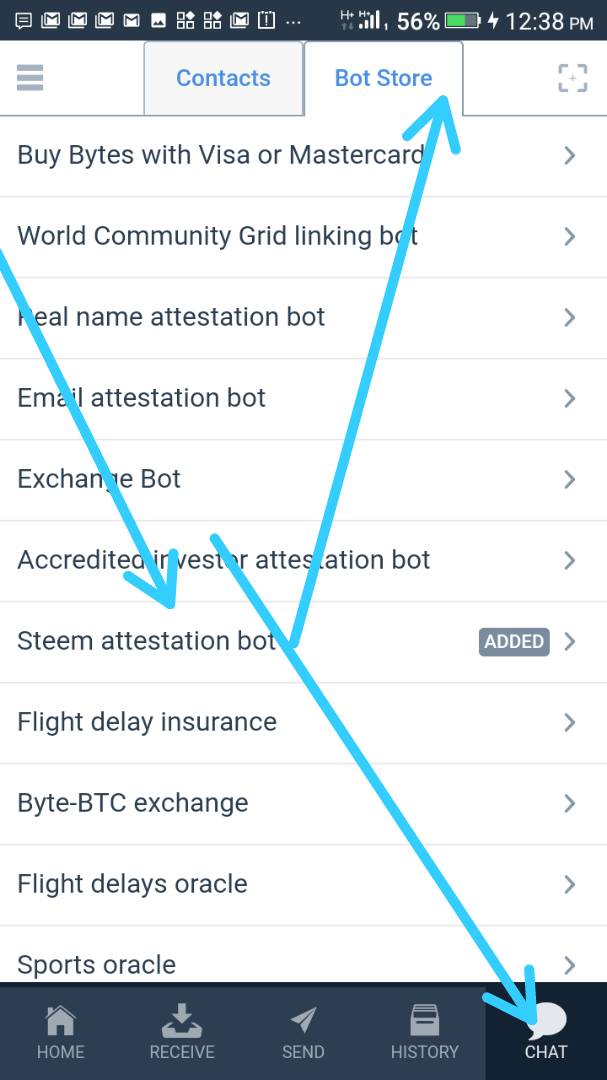Tap the QR scan icon
607x1080 pixels.
(x=572, y=78)
